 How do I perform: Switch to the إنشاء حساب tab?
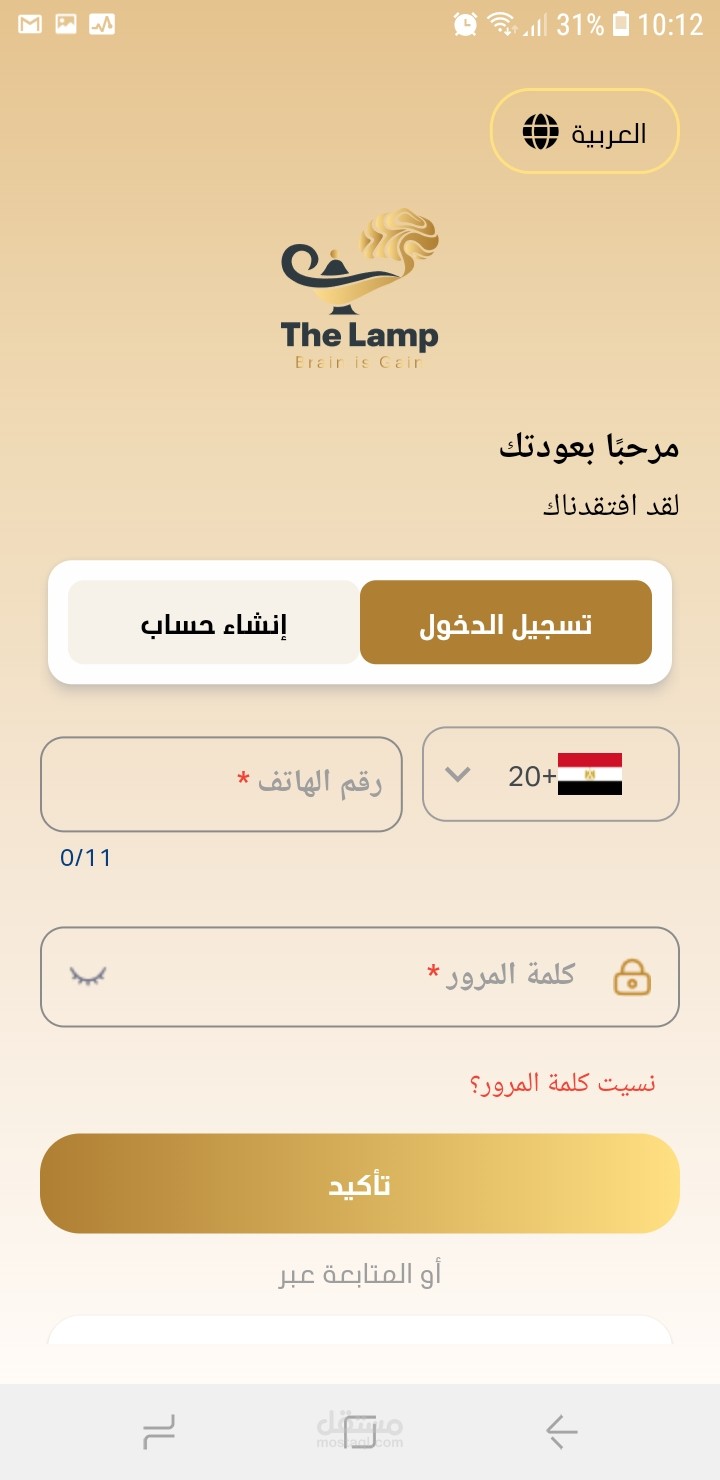pos(213,623)
